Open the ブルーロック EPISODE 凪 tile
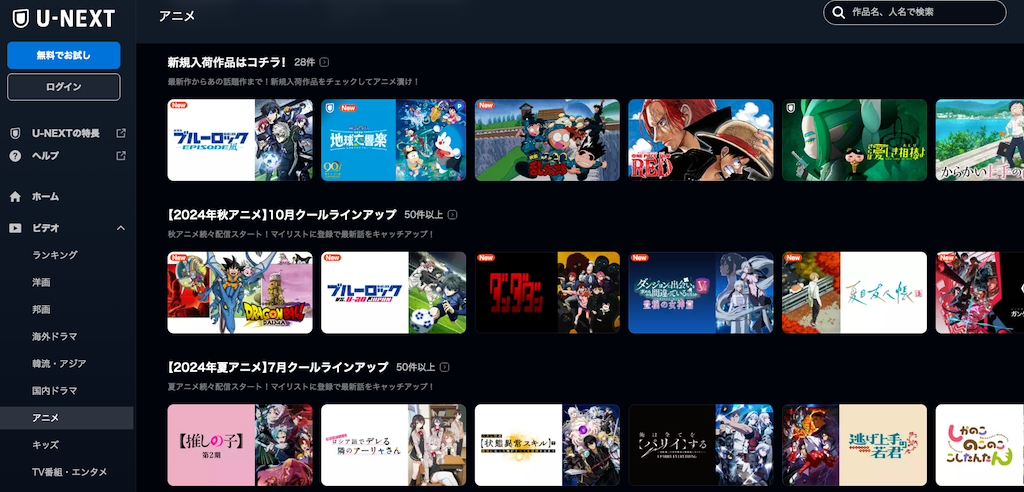 tap(240, 140)
